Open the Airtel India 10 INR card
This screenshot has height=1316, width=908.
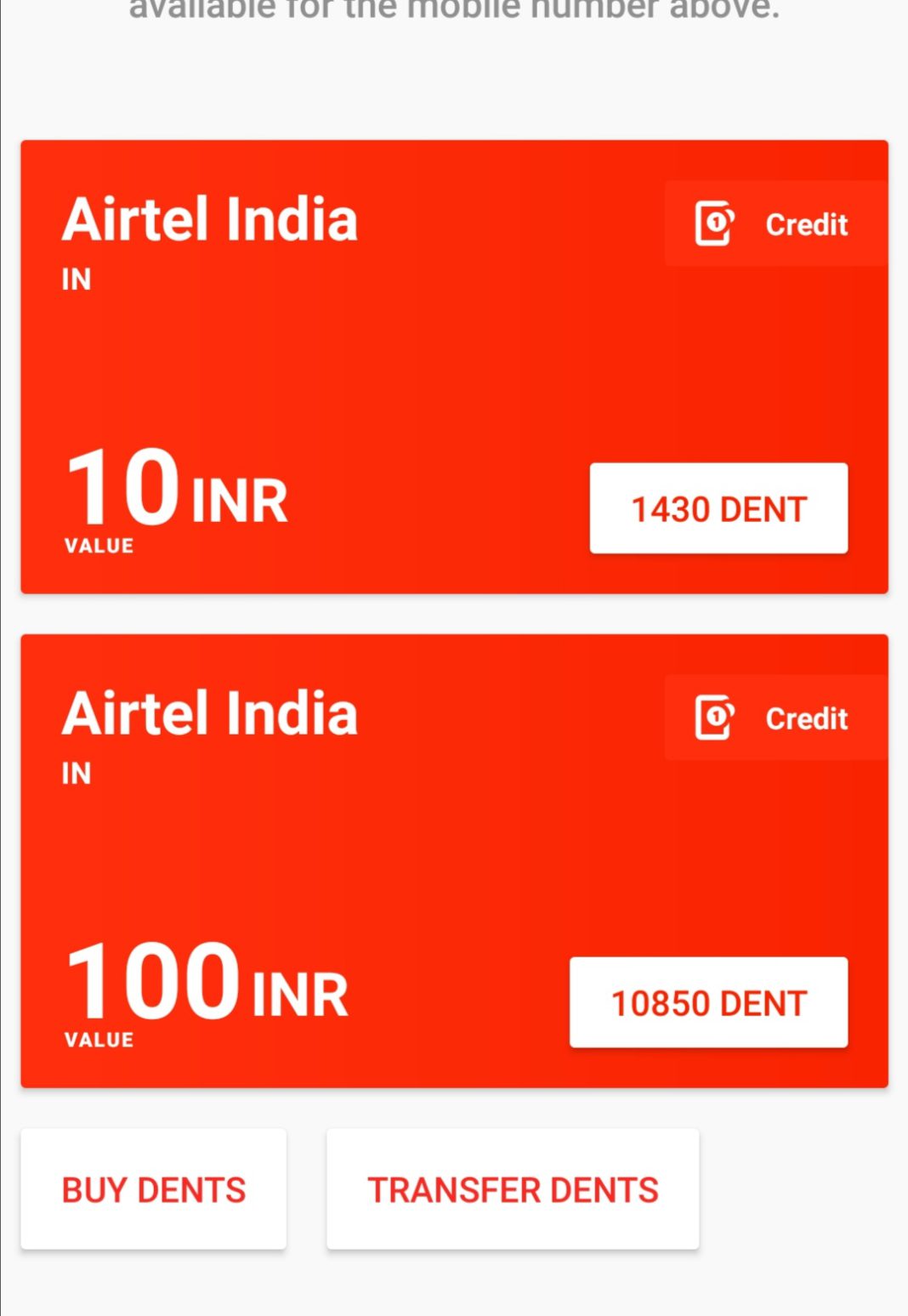340,366
